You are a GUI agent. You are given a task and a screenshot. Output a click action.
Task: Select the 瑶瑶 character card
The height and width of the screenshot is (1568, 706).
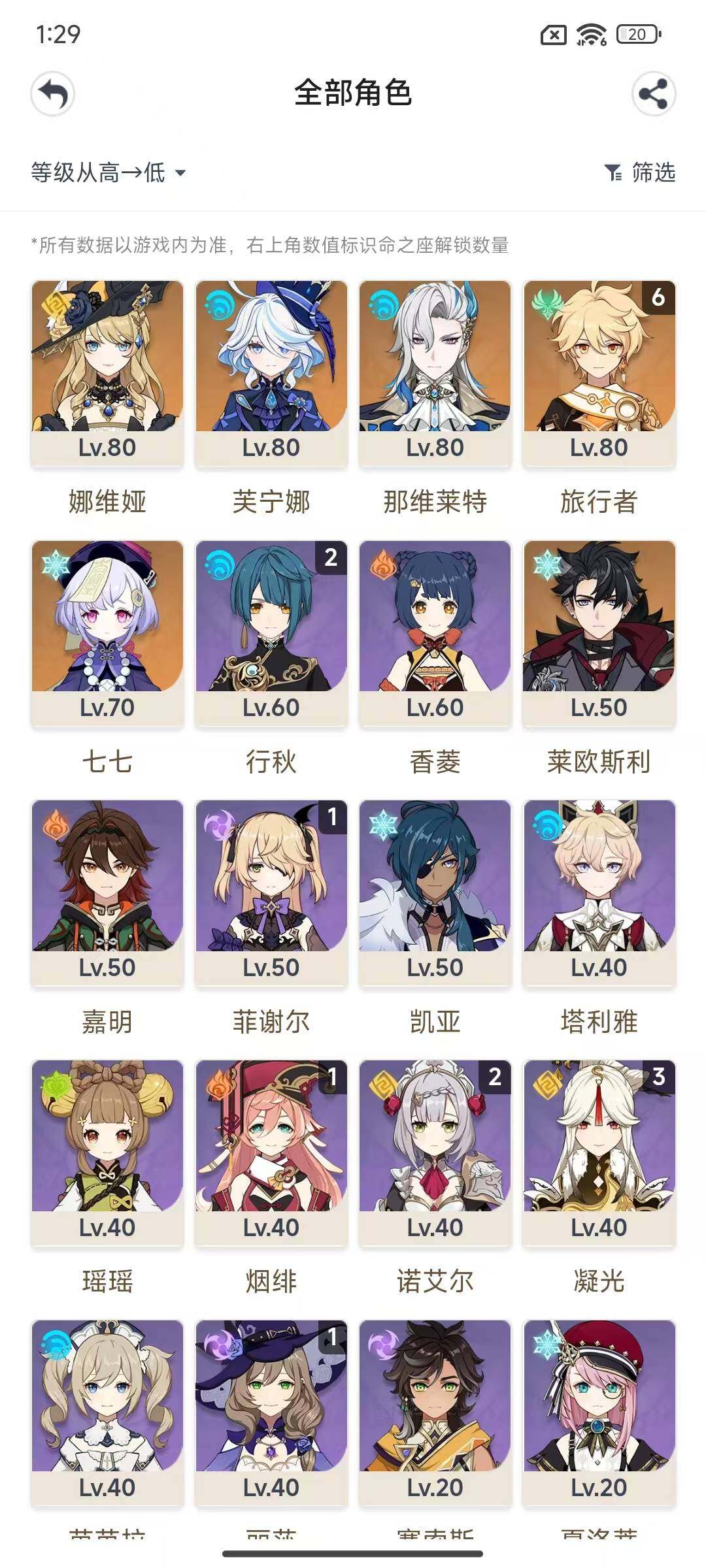coord(107,1152)
